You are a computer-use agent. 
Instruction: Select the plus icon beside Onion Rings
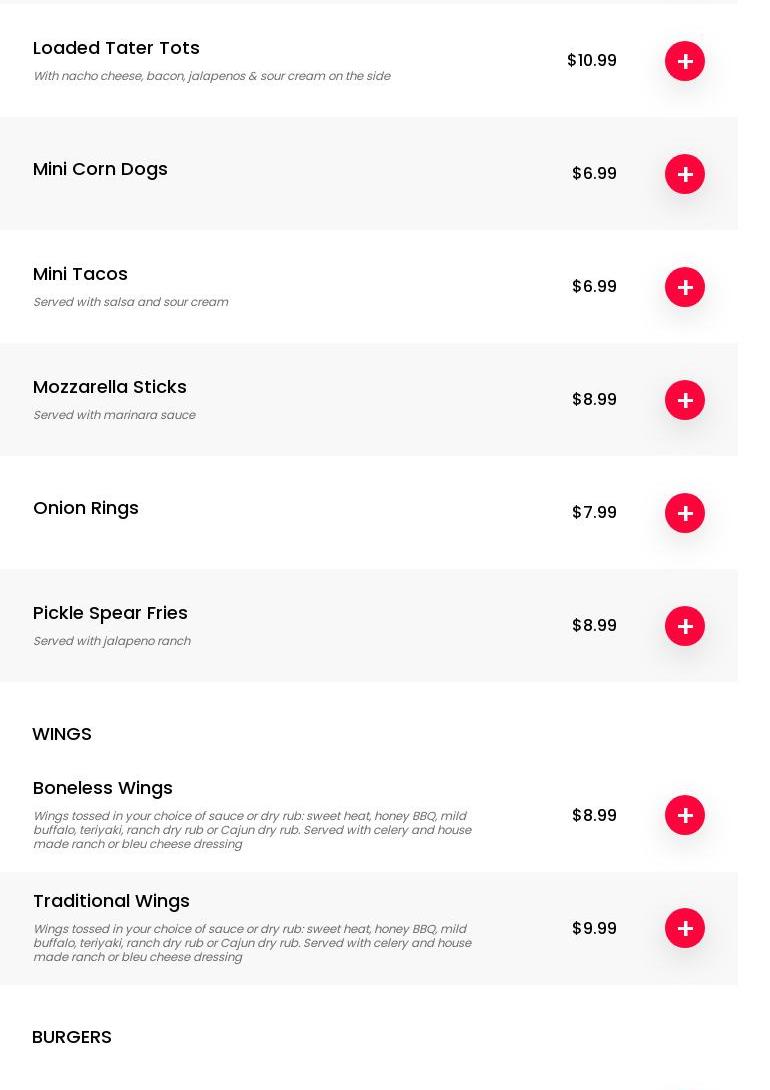coord(685,513)
